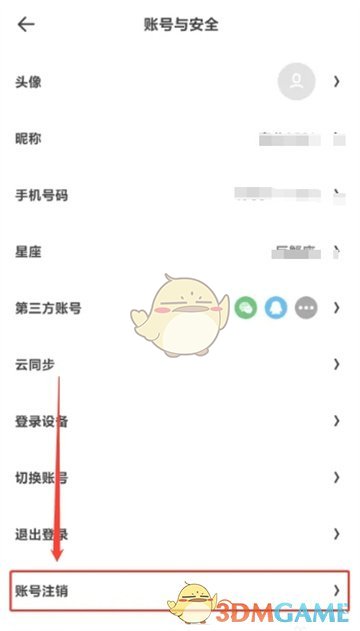Screen dimensions: 360x631
Task: Open 账号注销 account cancellation
Action: click(180, 591)
